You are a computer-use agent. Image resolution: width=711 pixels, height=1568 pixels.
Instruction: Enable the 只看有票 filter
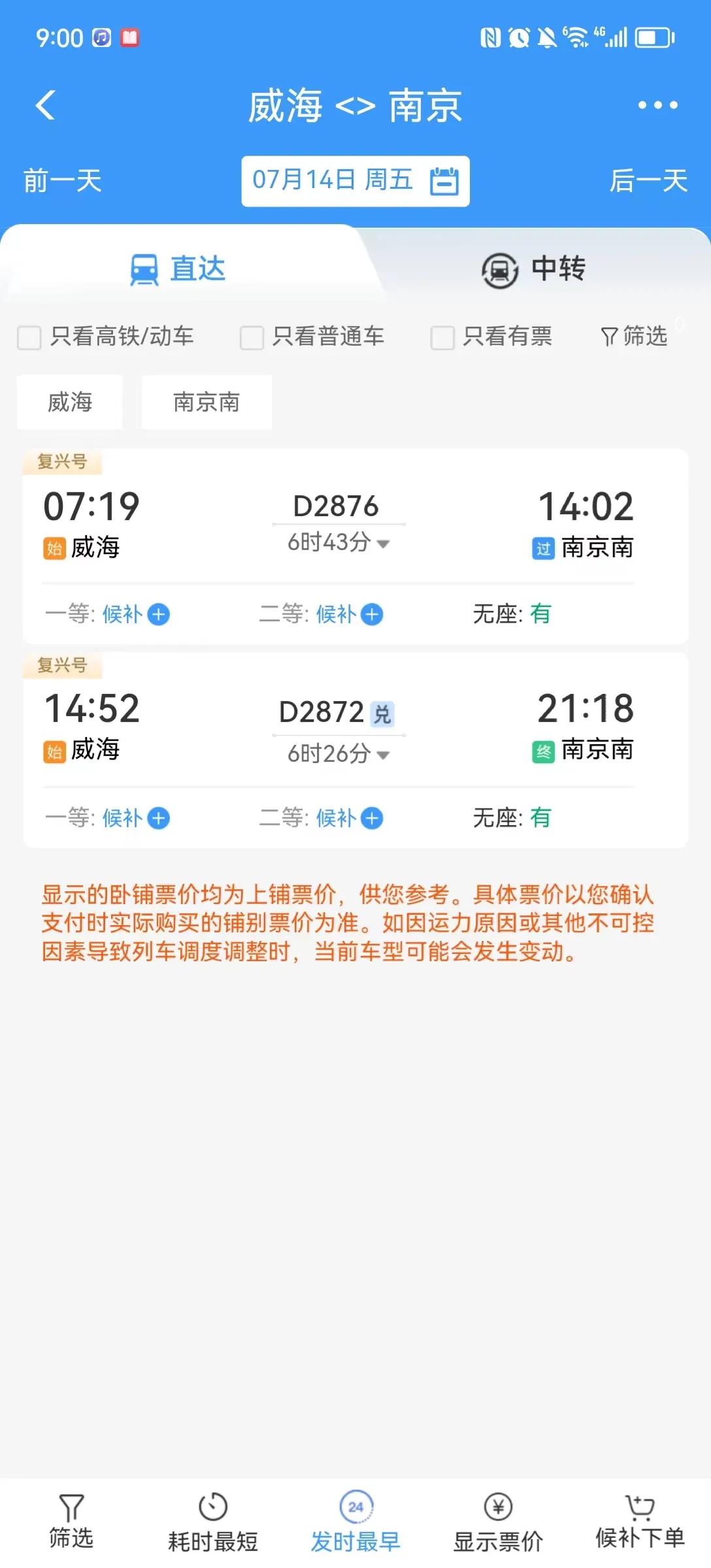tap(443, 337)
